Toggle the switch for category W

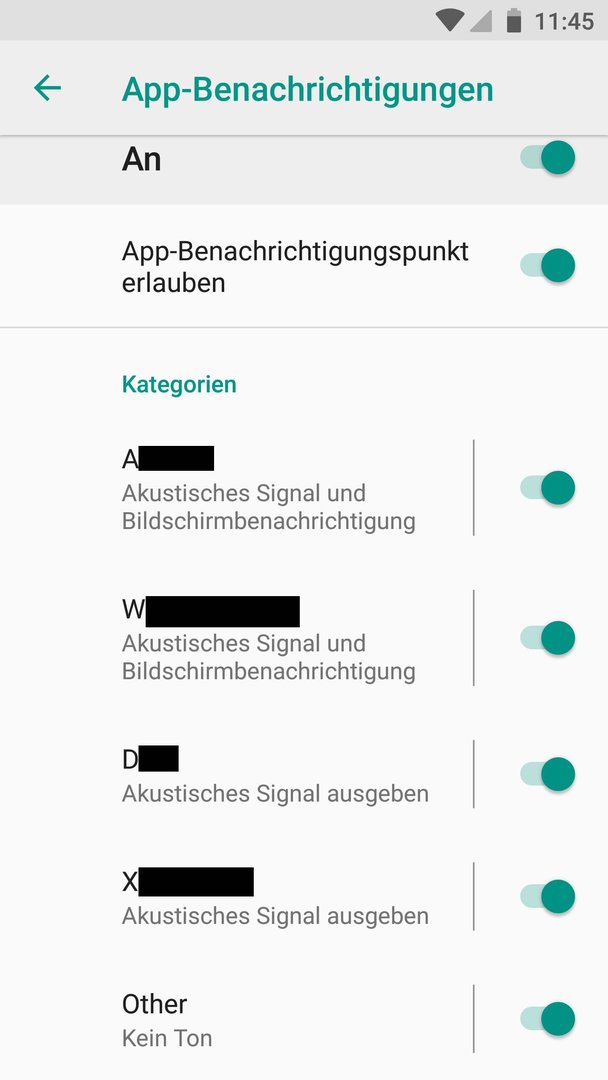547,638
